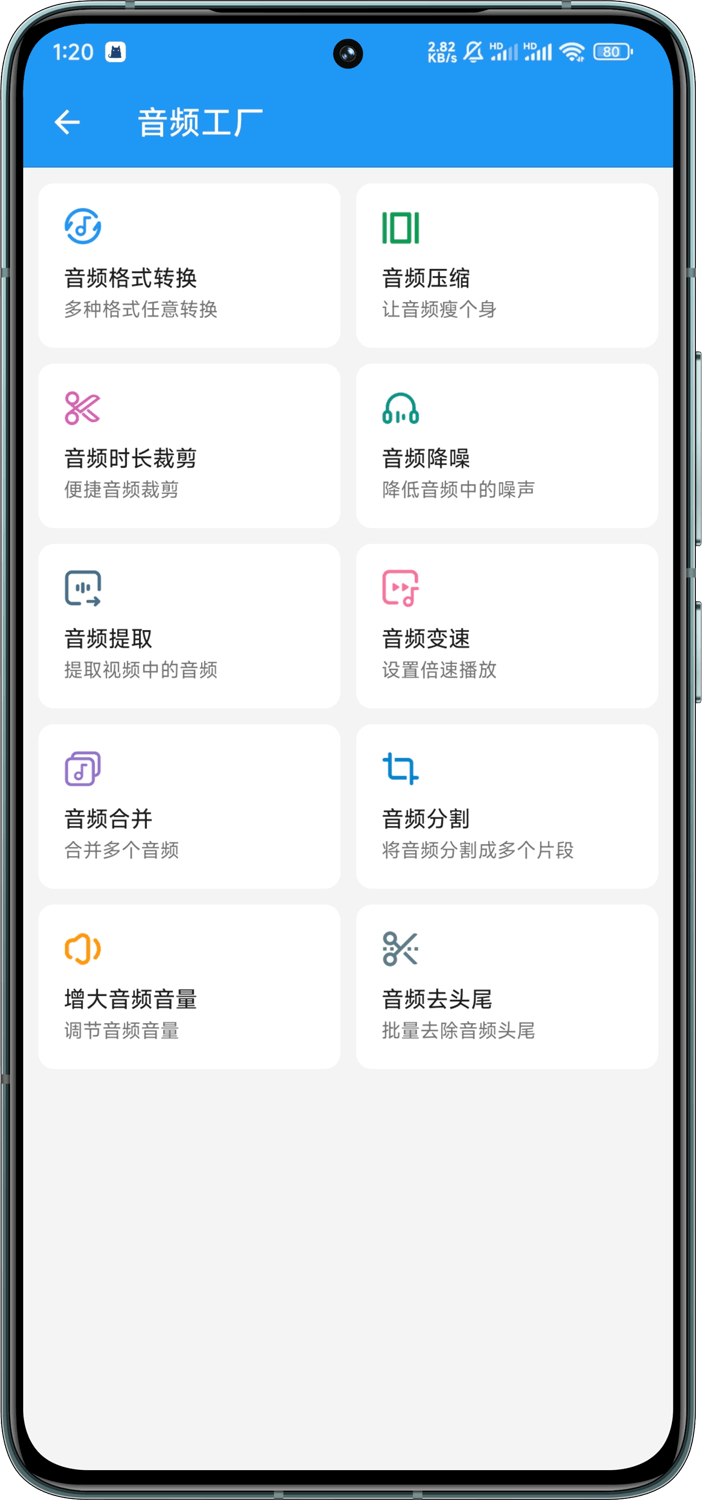Open 音频降噪 noise reduction
Image resolution: width=702 pixels, height=1500 pixels.
point(506,446)
